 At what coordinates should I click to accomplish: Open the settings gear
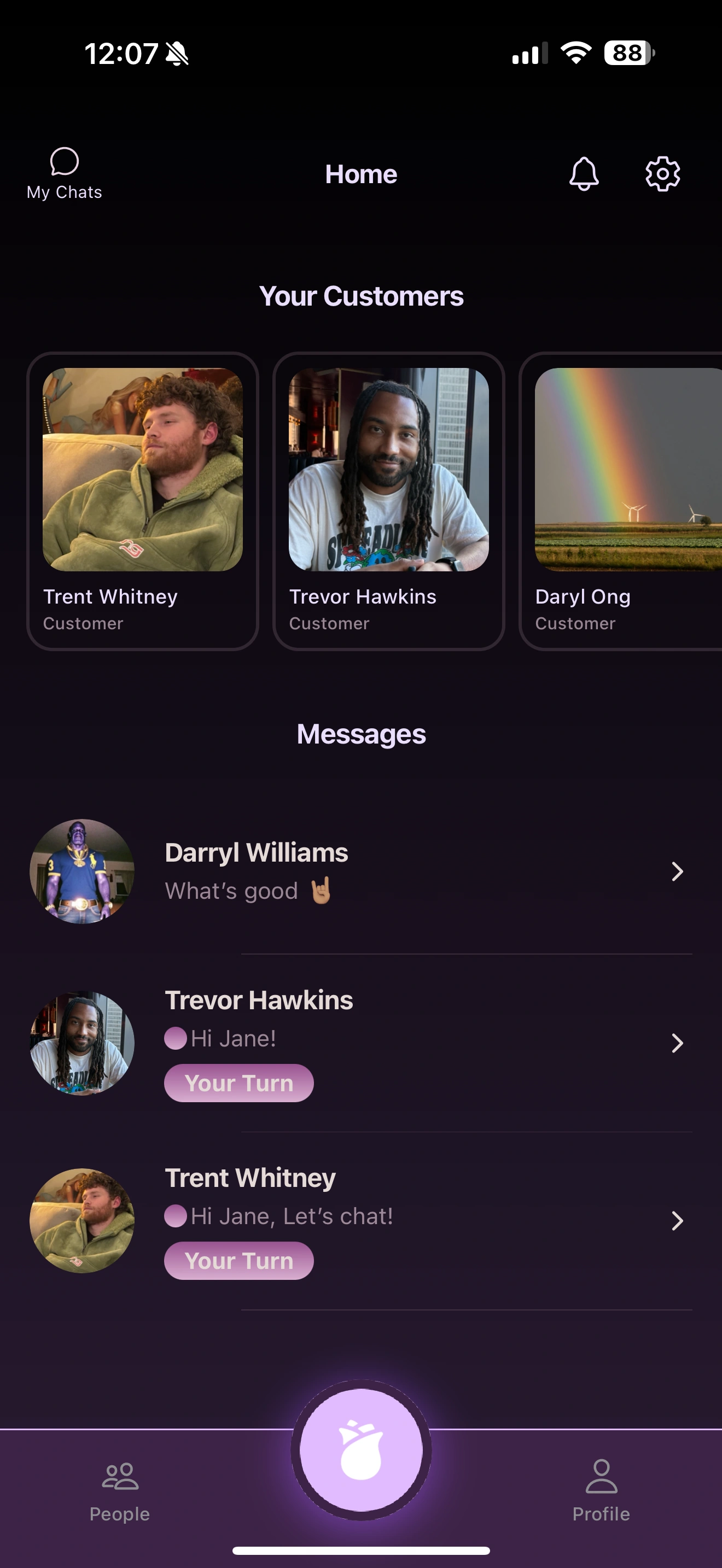pos(662,174)
